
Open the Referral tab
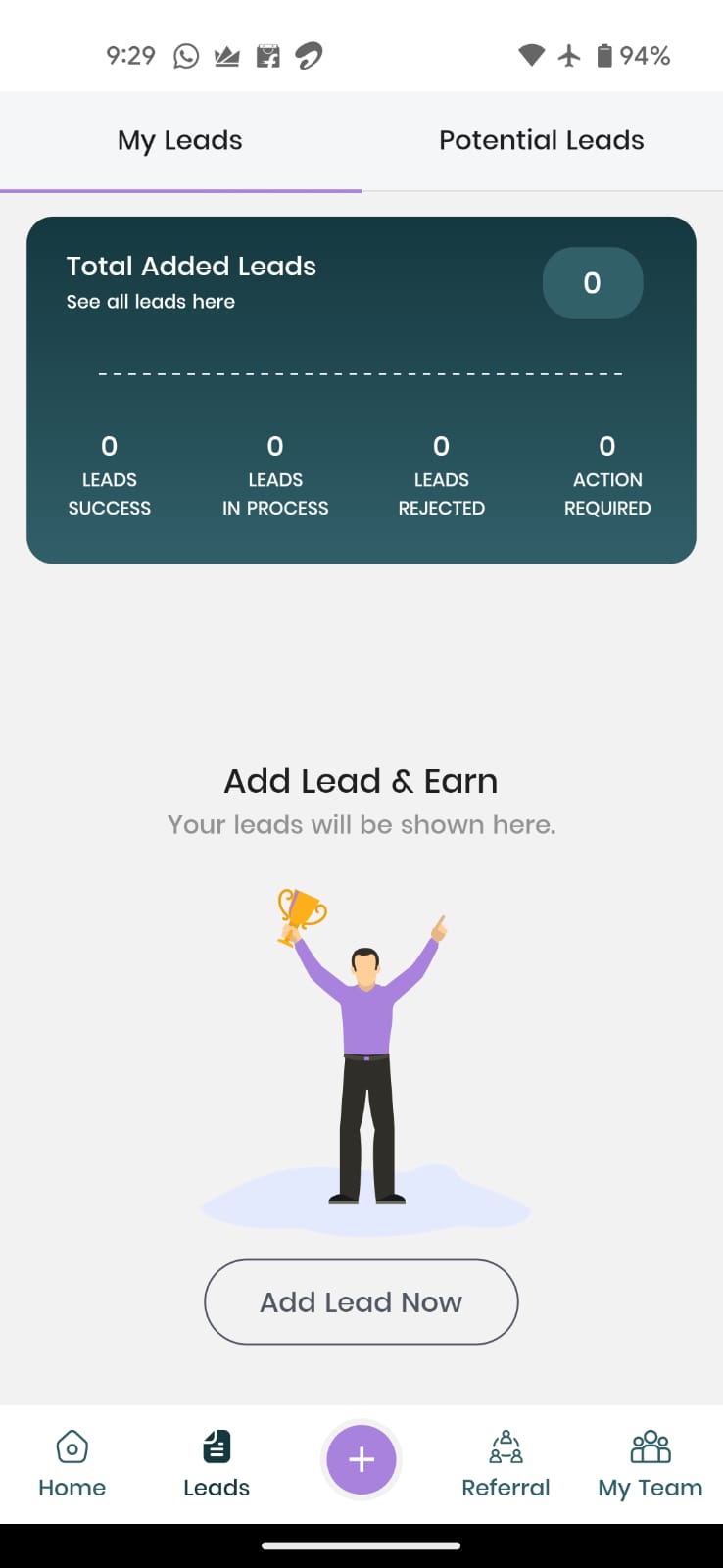coord(506,1464)
